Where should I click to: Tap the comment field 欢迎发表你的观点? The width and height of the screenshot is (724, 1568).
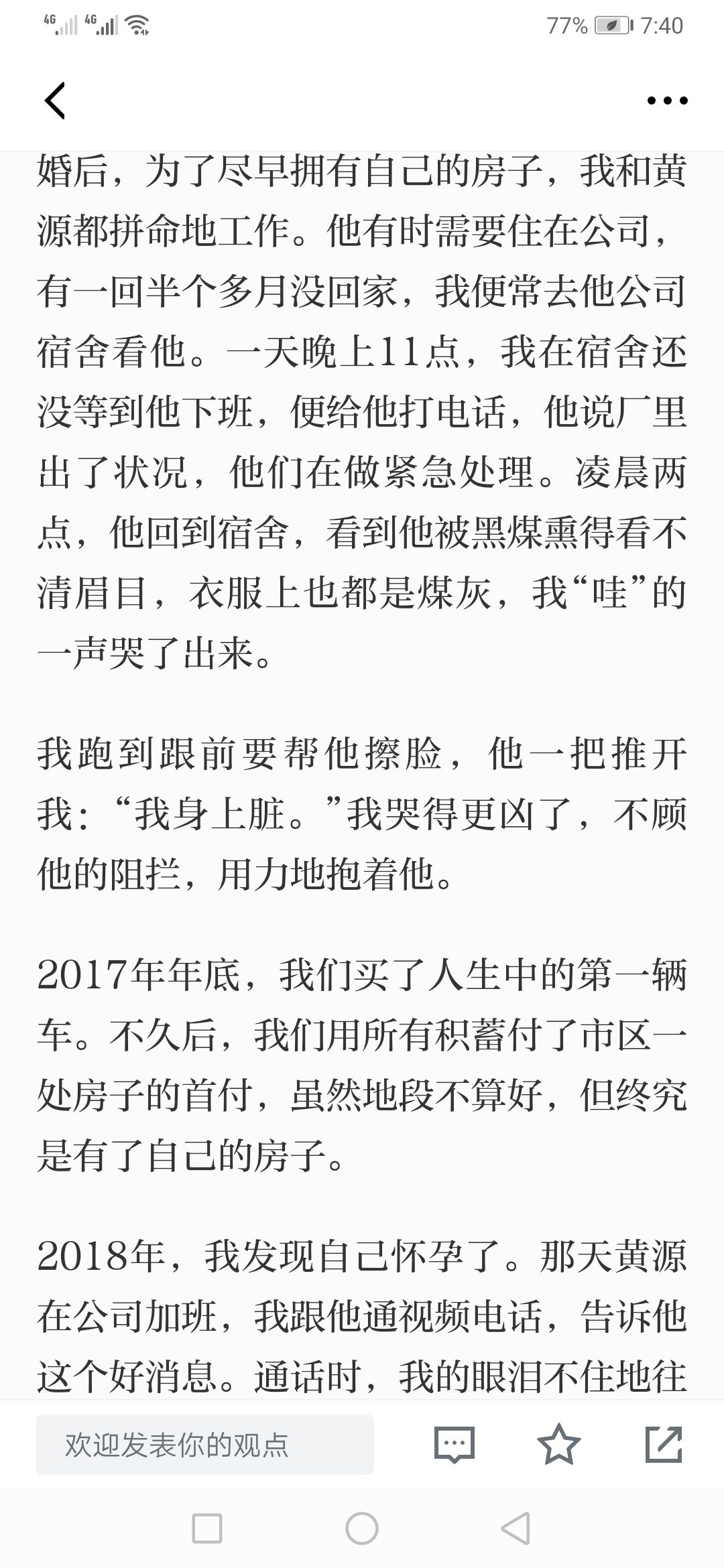(x=205, y=1445)
